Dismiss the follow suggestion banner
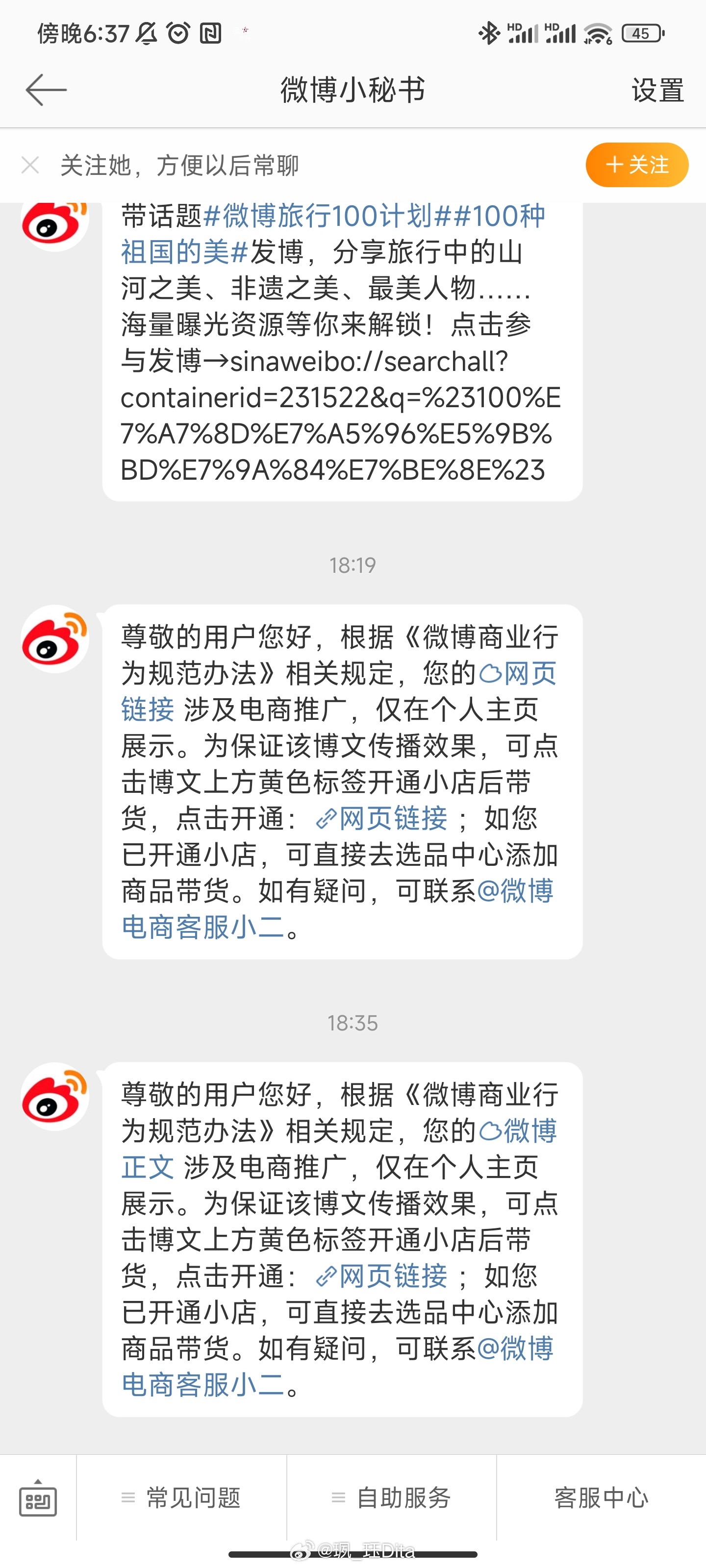 (x=30, y=165)
